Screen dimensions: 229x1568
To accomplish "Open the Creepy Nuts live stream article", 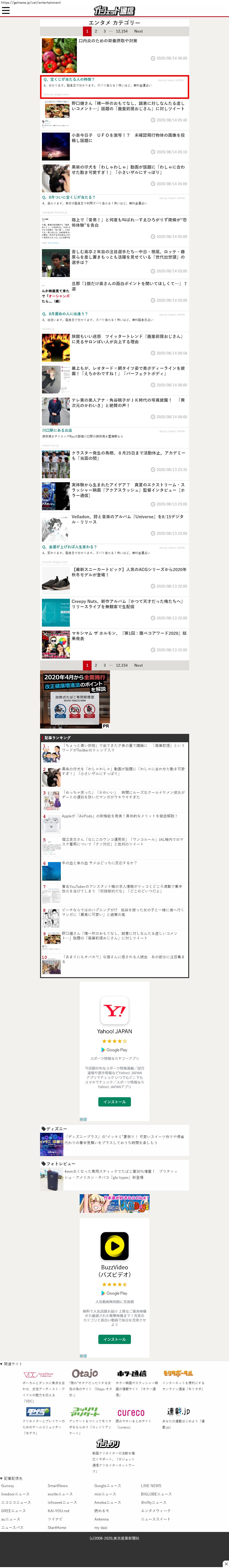I will (128, 604).
